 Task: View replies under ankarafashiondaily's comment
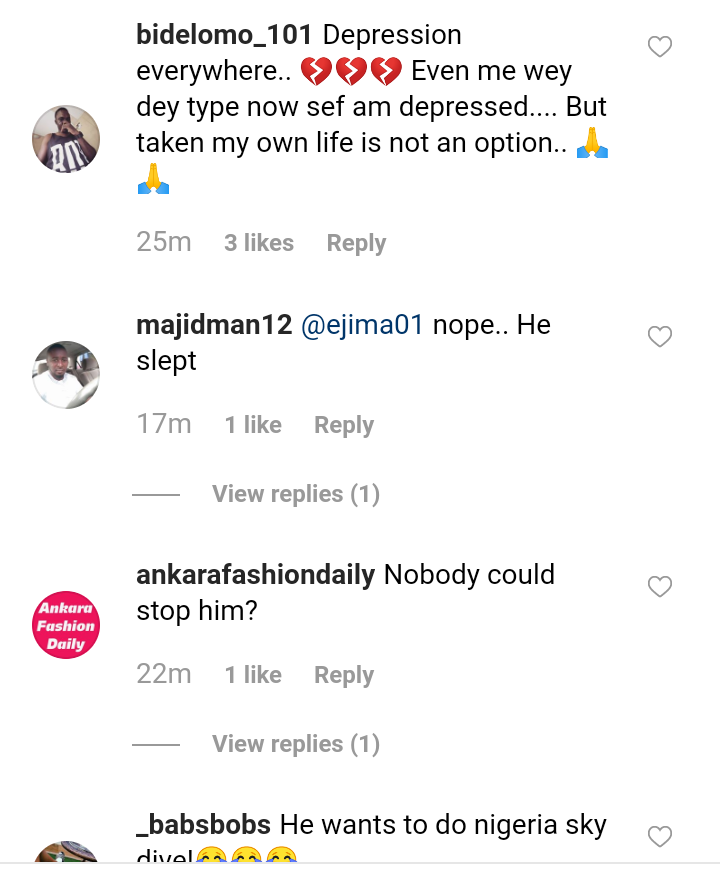296,744
